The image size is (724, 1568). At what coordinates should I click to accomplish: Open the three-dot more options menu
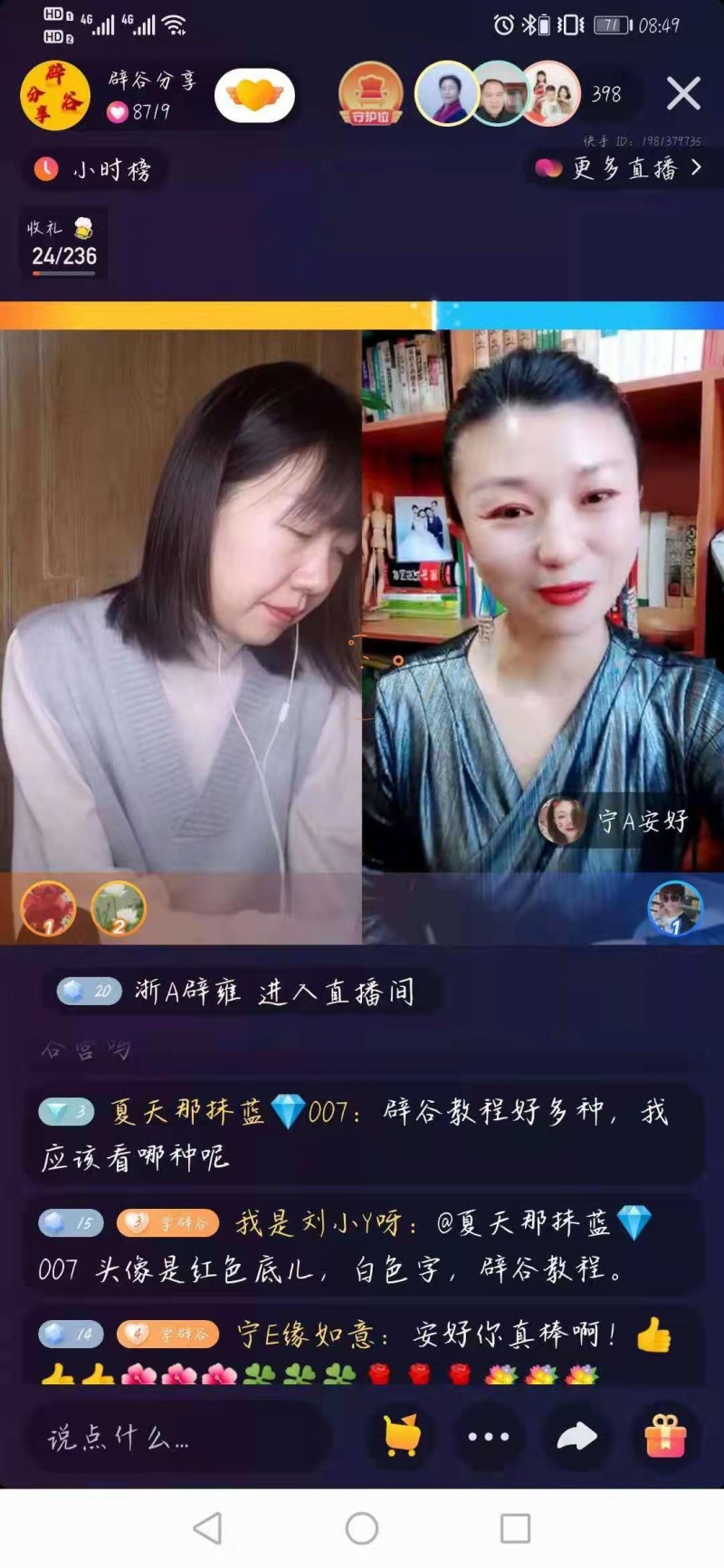(489, 1436)
